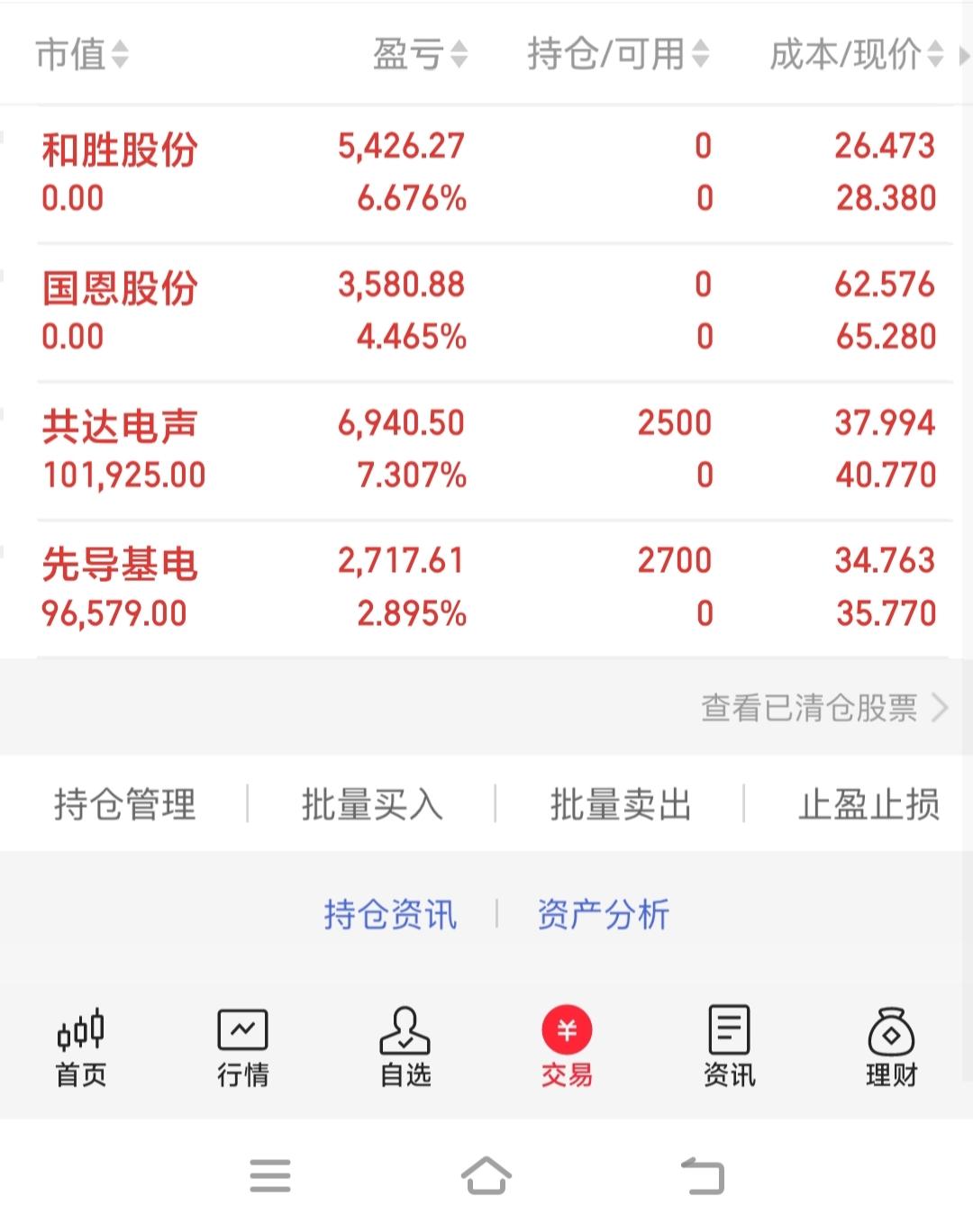This screenshot has height=1232, width=973.
Task: Switch to the 首页 tab
Action: click(x=81, y=1048)
